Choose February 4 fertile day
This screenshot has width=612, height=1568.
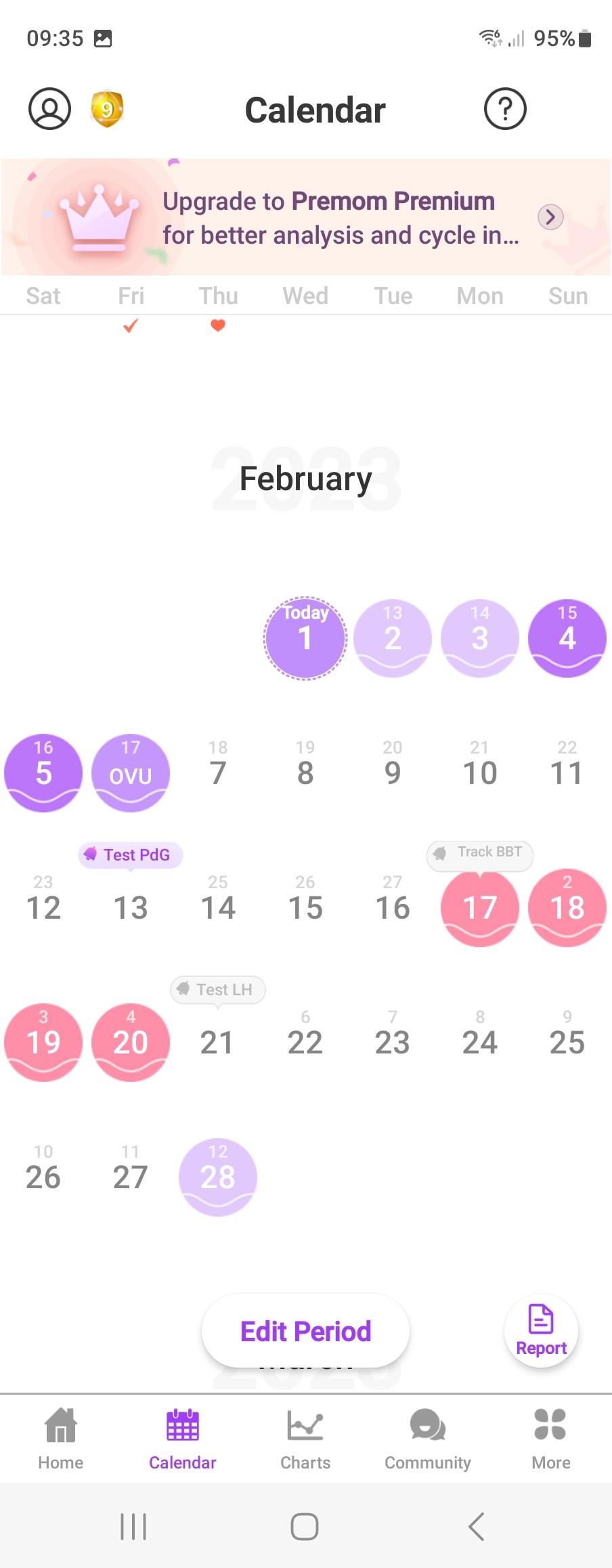567,638
